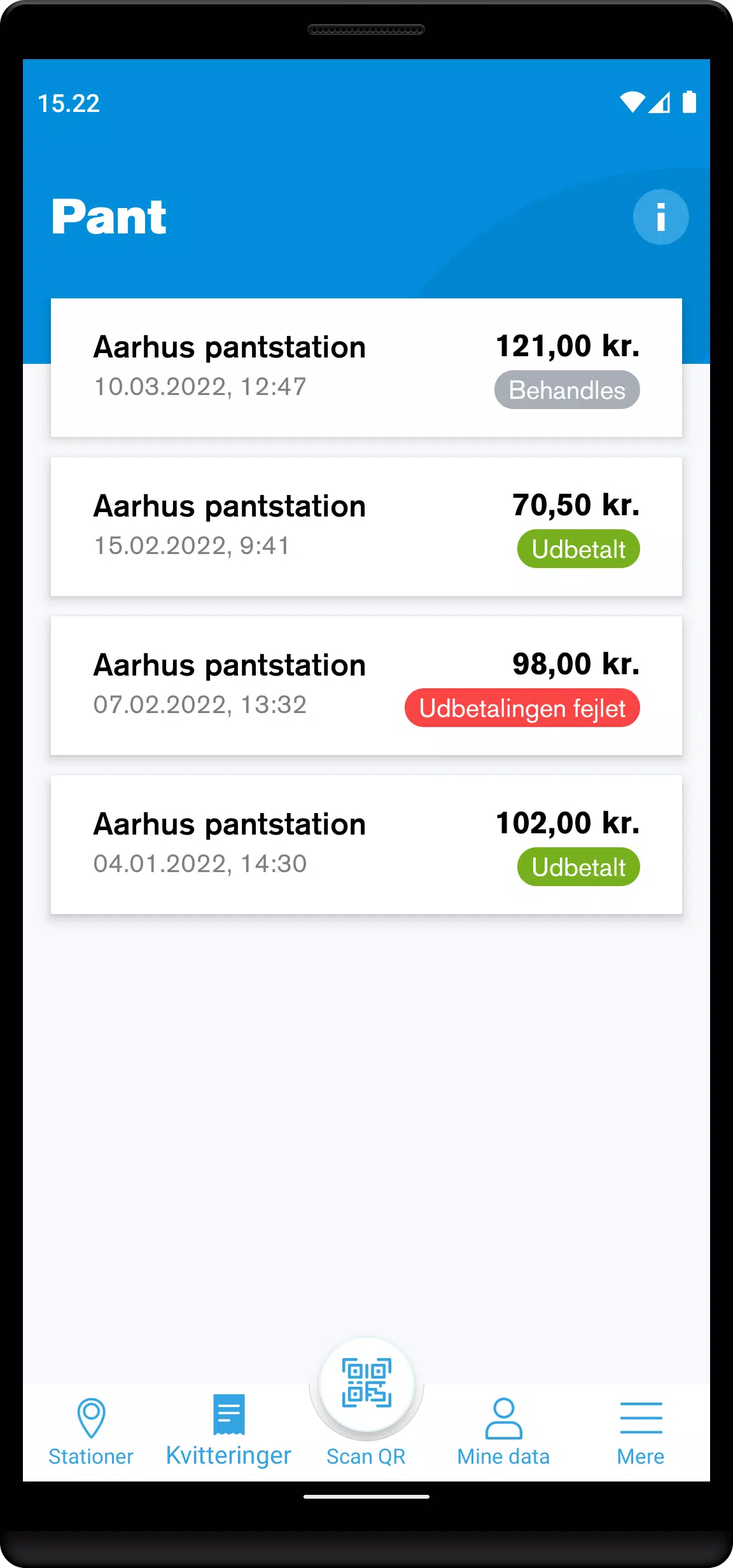Go to the Kvitteringer tab
This screenshot has width=733, height=1568.
pos(228,1431)
